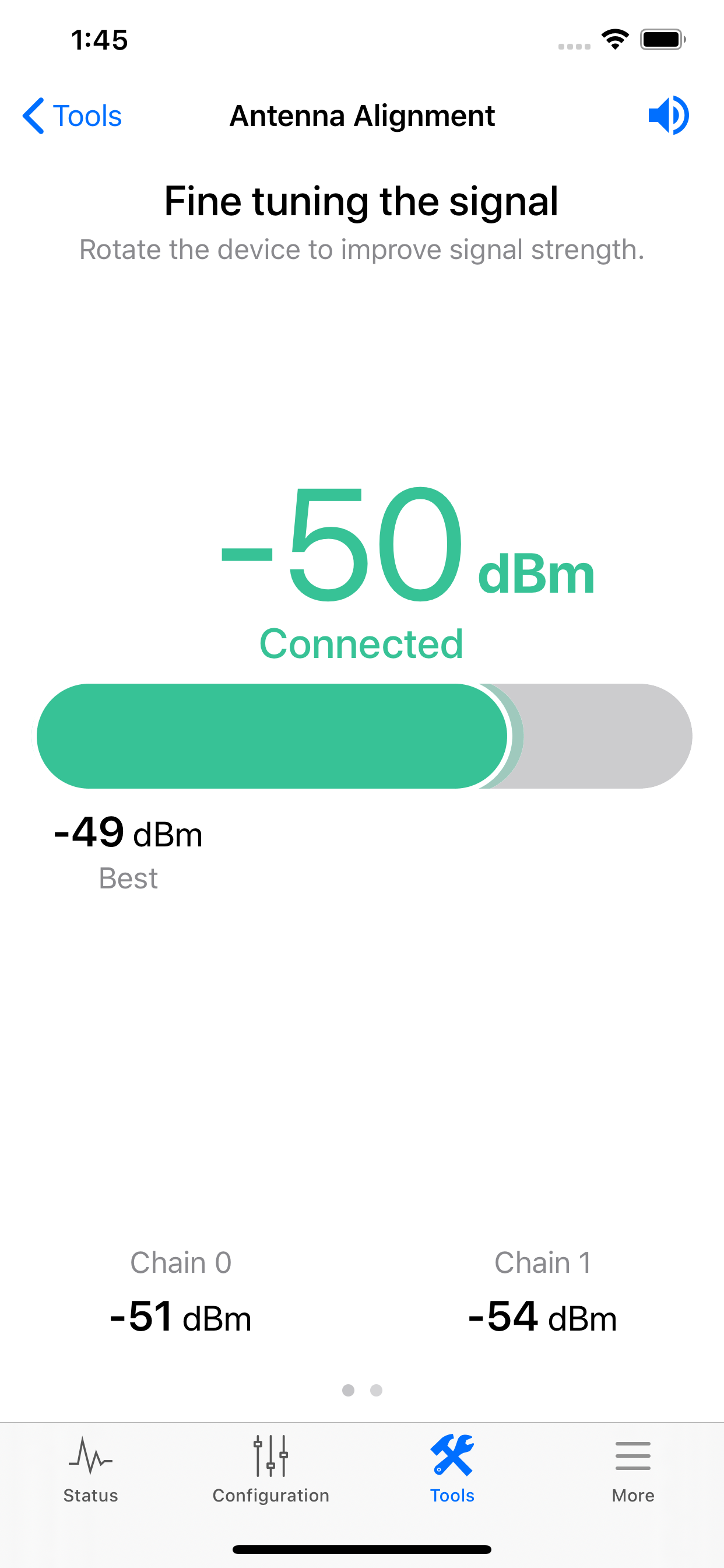Enable sound feedback for signal tuning
The height and width of the screenshot is (1568, 724).
[669, 115]
